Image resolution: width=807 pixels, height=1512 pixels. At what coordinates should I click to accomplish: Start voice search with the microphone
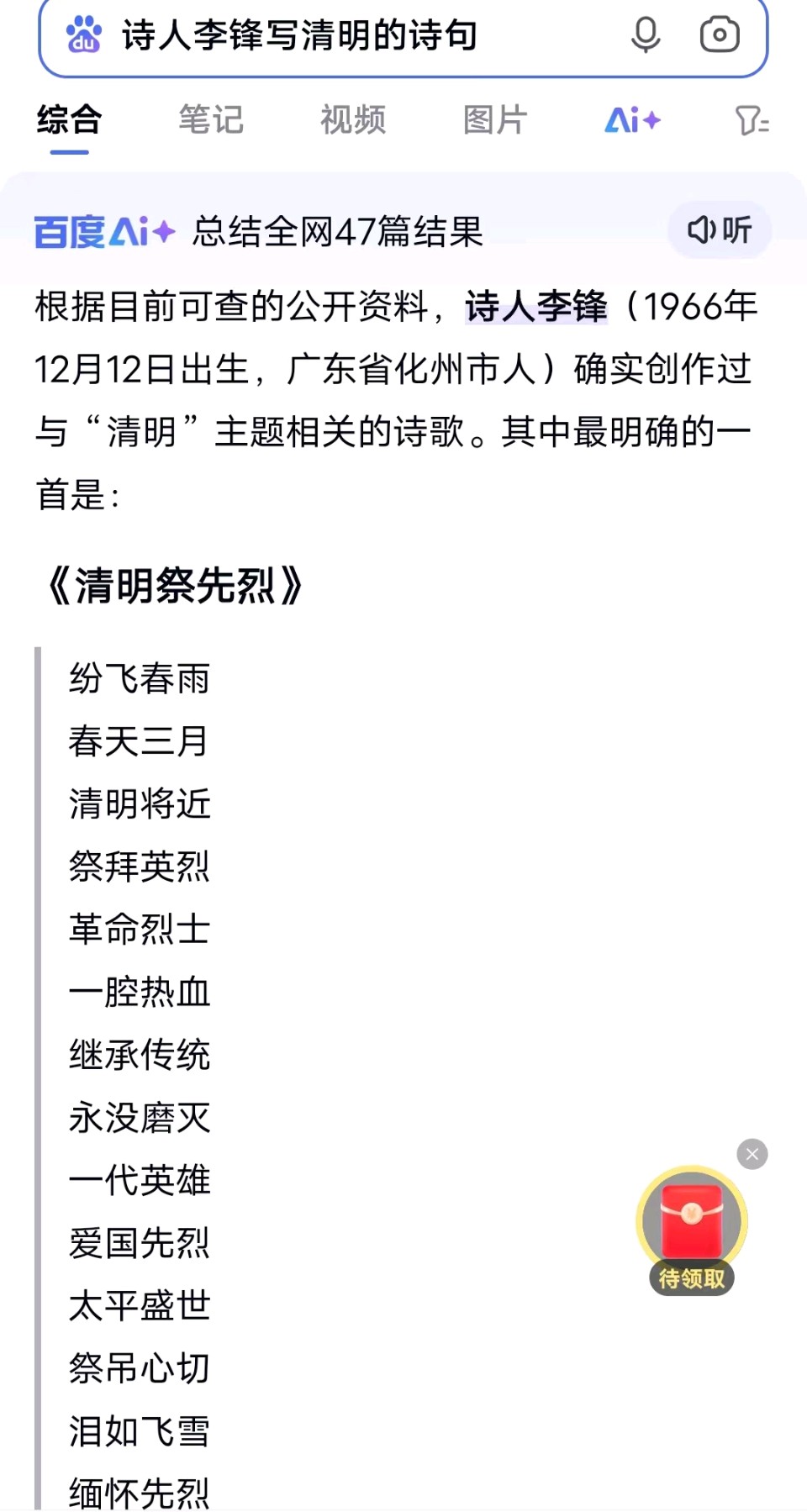[x=645, y=35]
